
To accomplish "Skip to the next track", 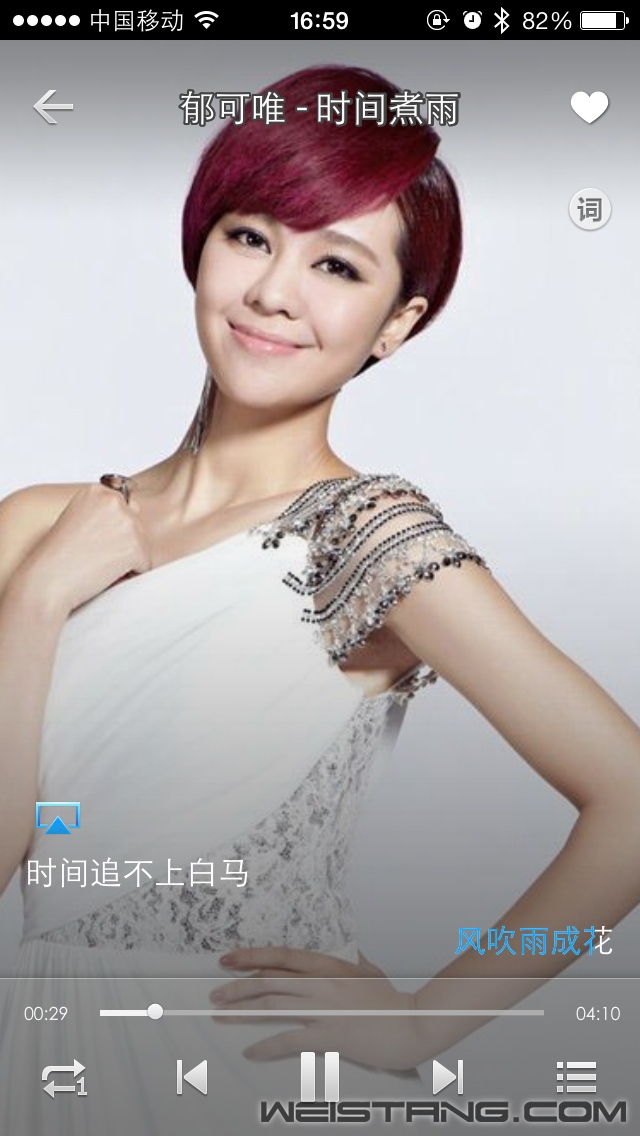I will click(x=447, y=1077).
